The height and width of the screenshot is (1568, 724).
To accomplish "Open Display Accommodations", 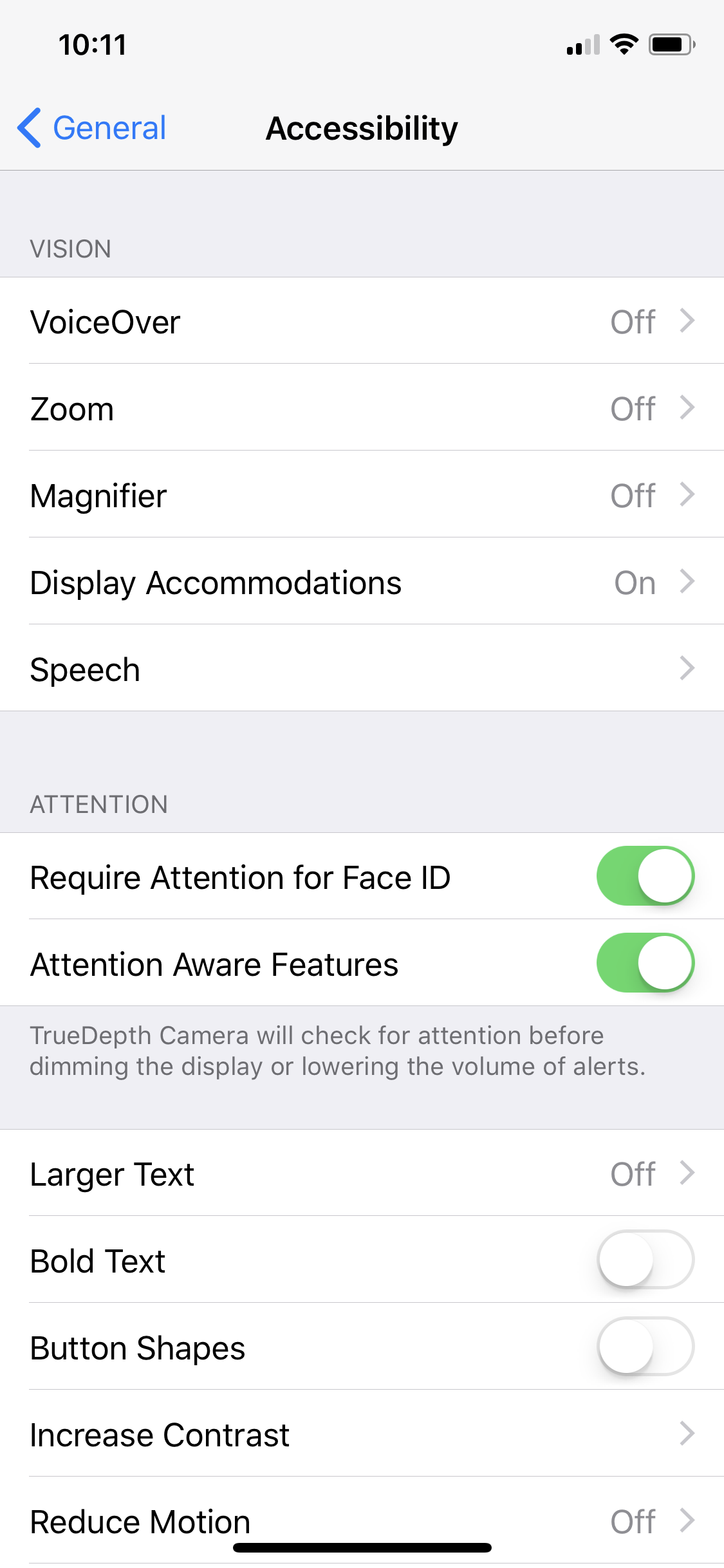I will (x=362, y=581).
